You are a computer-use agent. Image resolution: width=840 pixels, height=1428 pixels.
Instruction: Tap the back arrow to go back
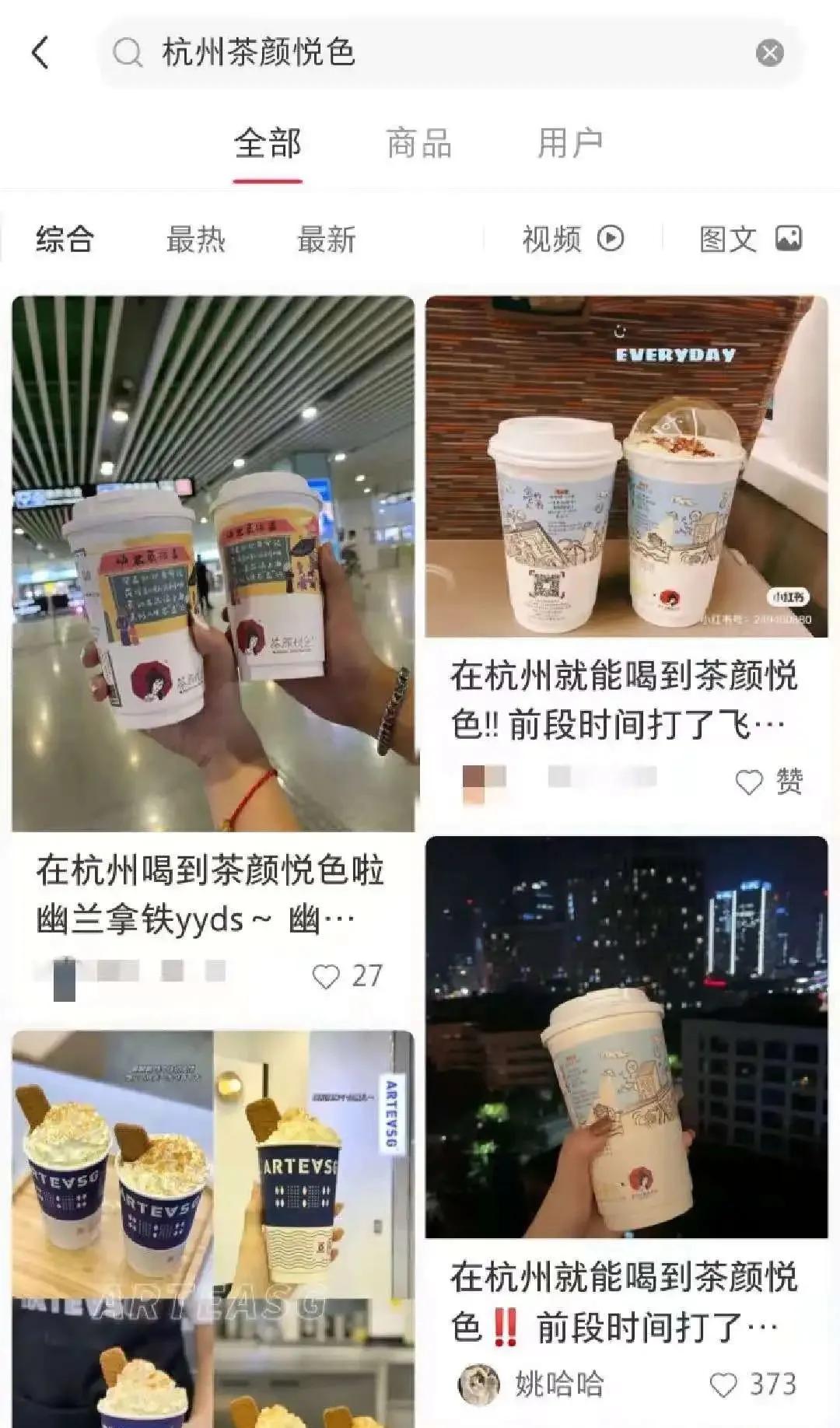(x=40, y=51)
